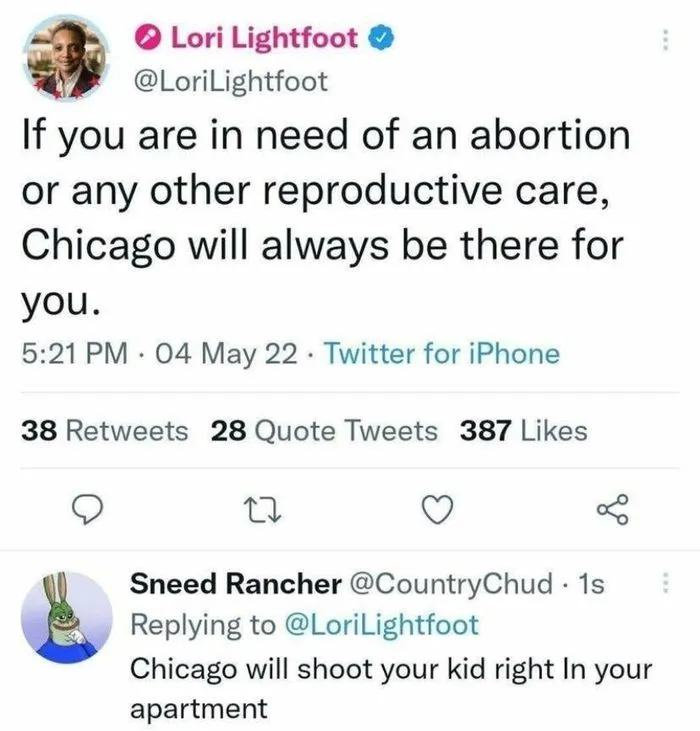
Task: Open the overflow menu on Lori Lightfoot's tweet
Action: coord(661,41)
